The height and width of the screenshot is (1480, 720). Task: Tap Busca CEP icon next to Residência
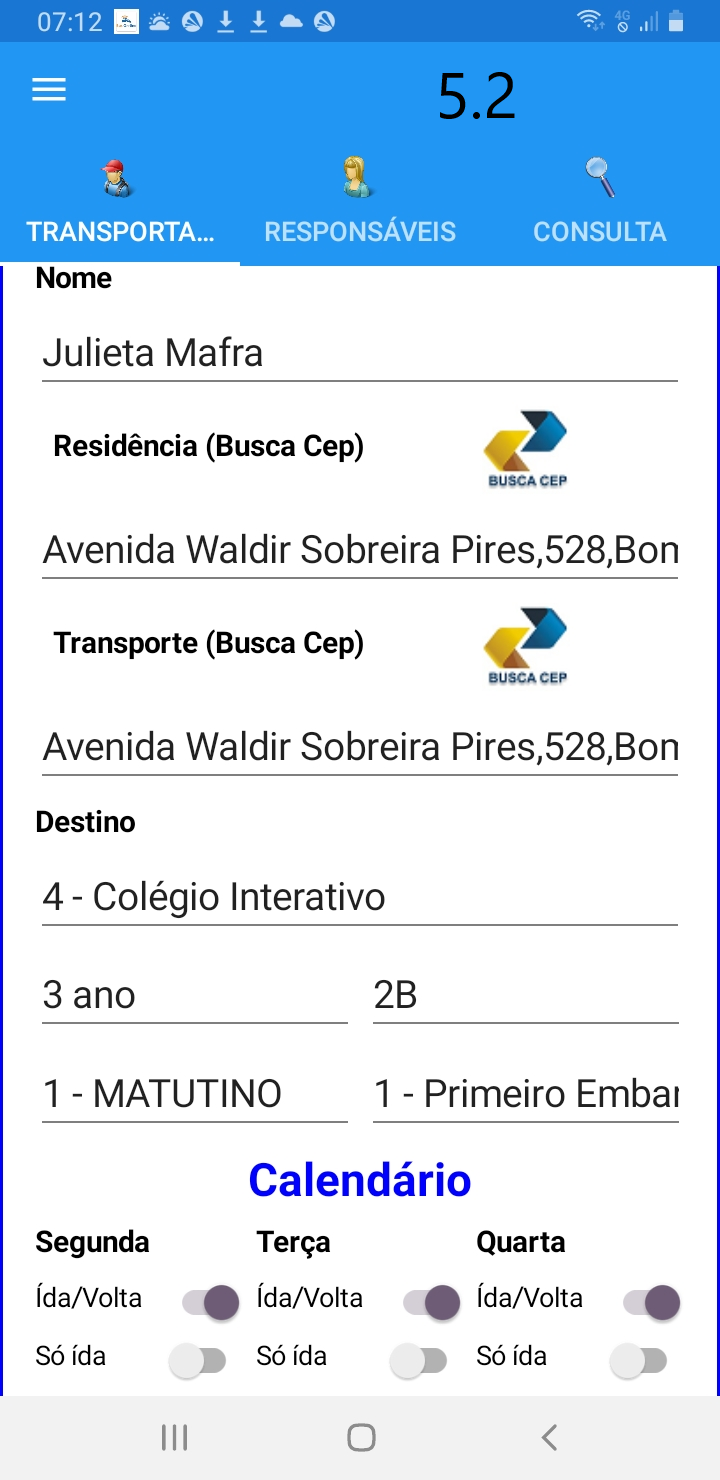click(525, 449)
